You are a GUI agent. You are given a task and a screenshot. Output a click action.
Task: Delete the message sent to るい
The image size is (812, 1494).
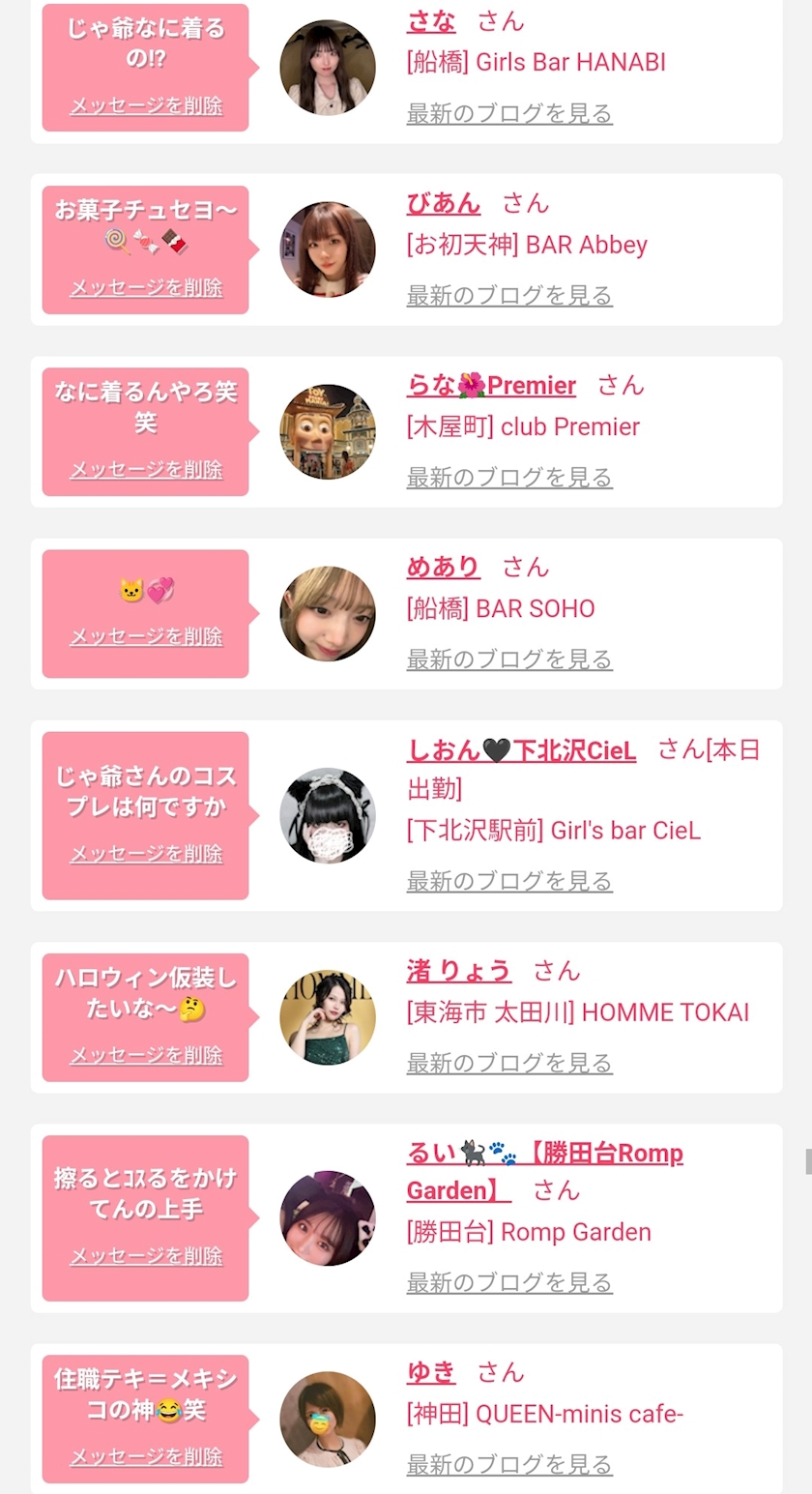(x=146, y=1256)
